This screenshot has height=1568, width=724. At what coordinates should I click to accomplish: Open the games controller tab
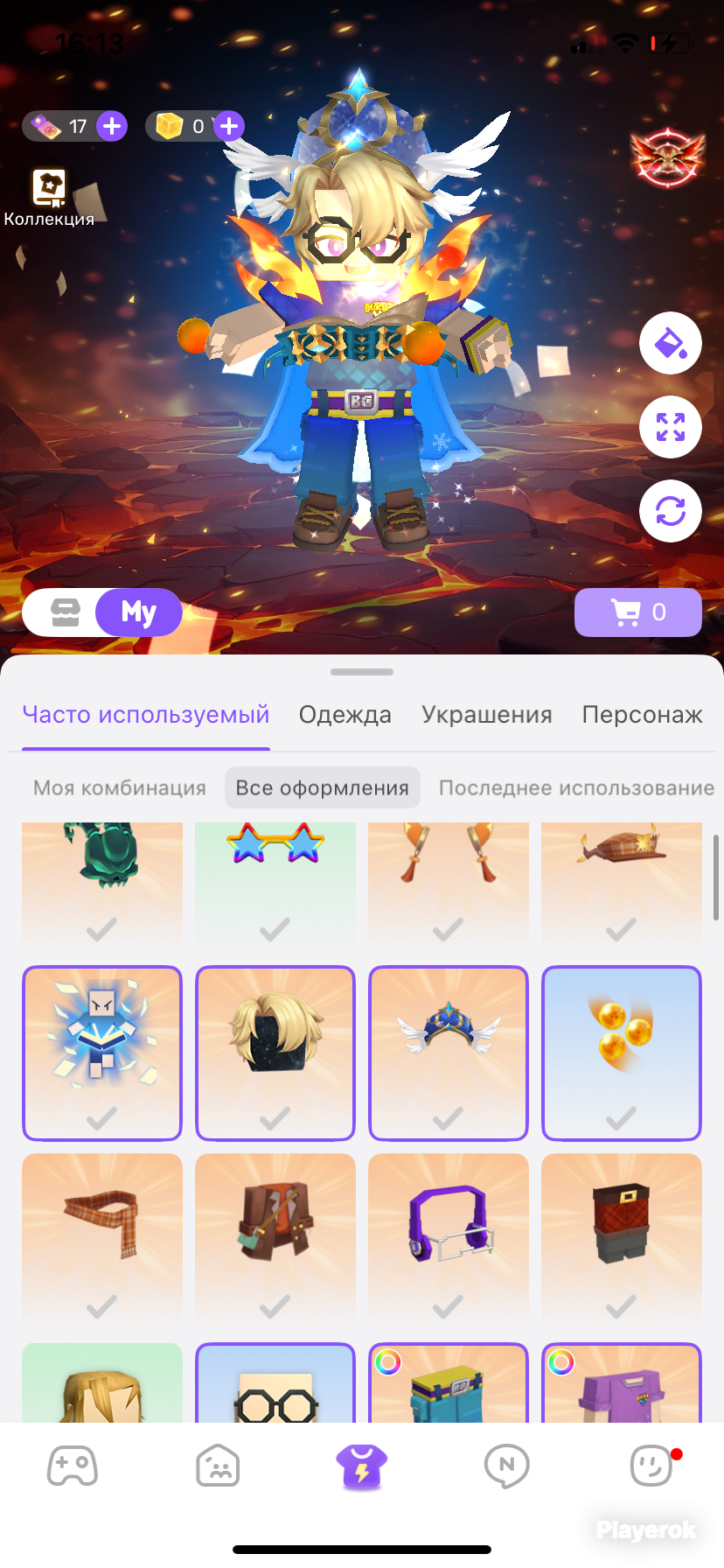point(73,1466)
